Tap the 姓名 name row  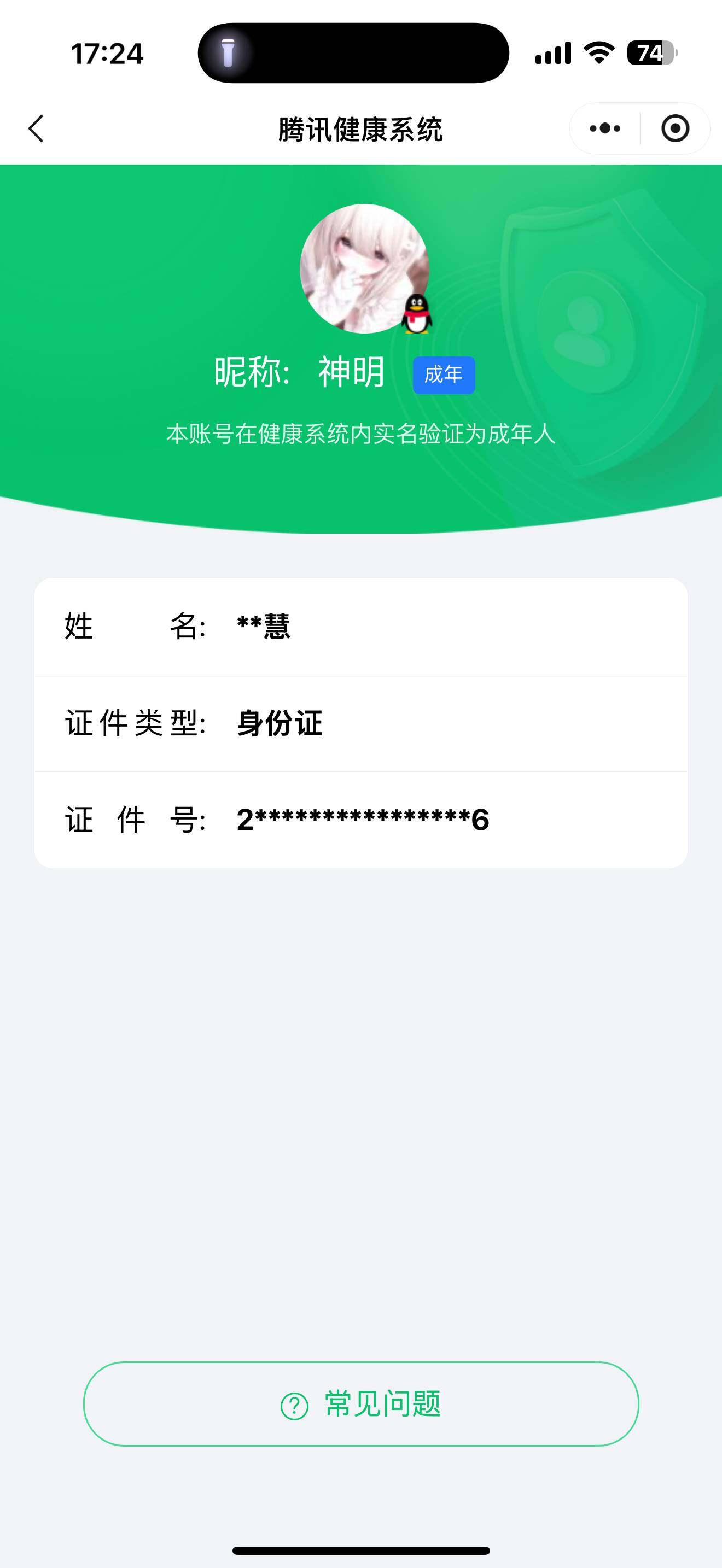(x=361, y=628)
